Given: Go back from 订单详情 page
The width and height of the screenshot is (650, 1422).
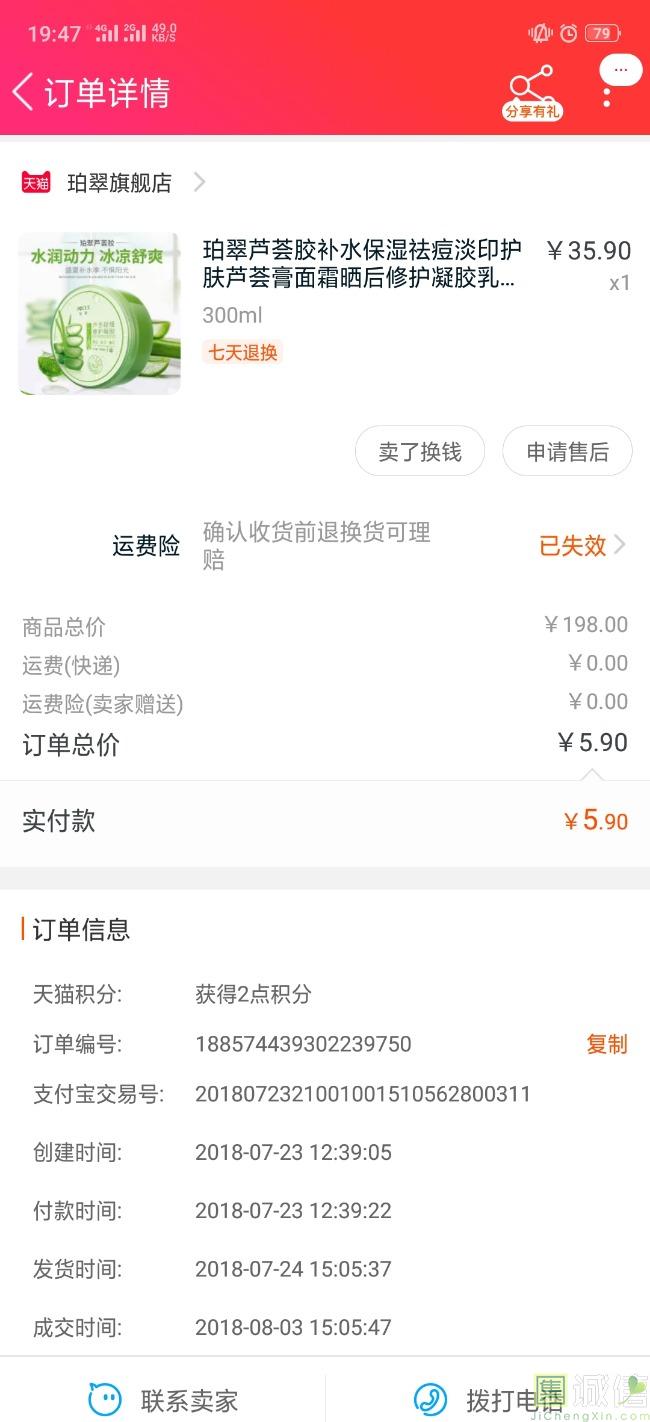Looking at the screenshot, I should pos(24,92).
